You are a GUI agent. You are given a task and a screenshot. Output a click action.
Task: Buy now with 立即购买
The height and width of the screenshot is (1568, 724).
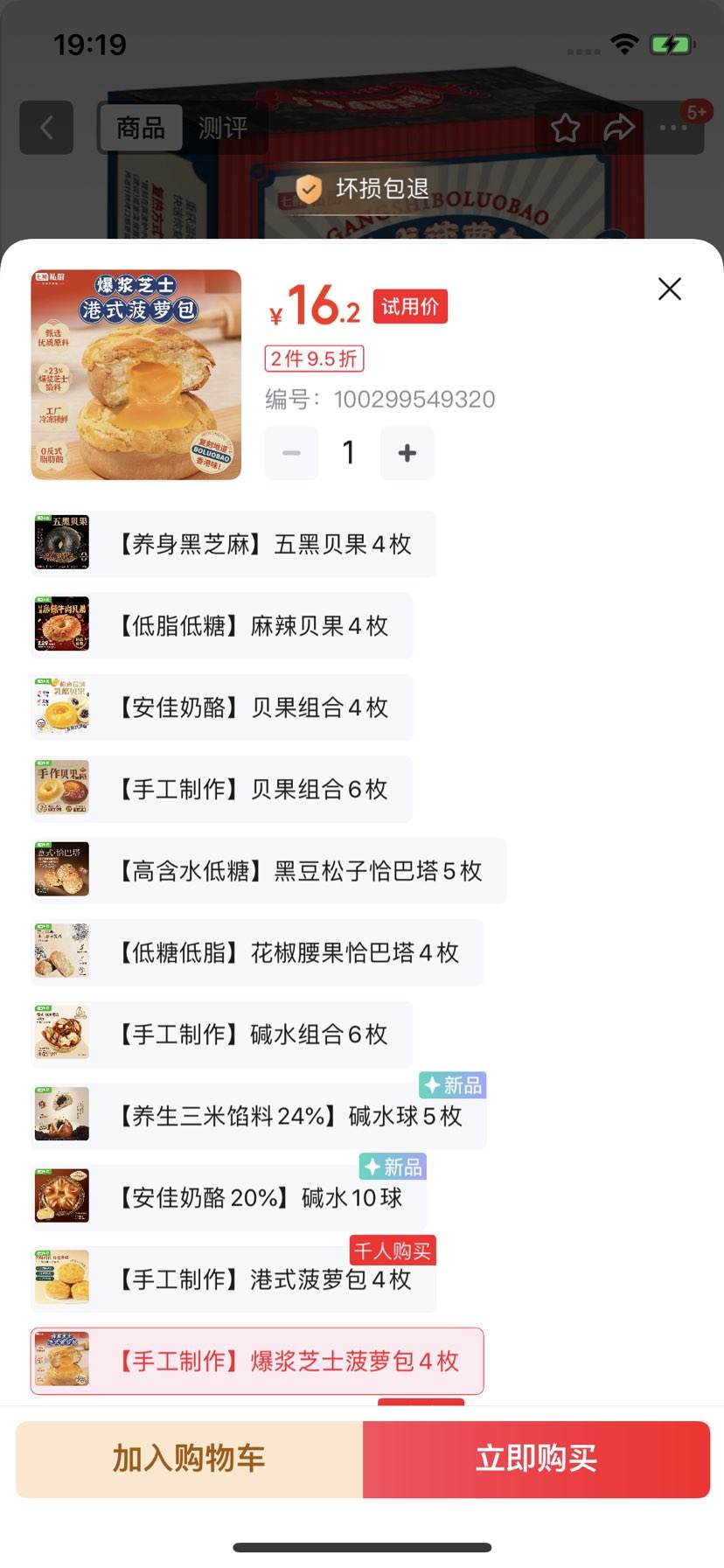(536, 1459)
